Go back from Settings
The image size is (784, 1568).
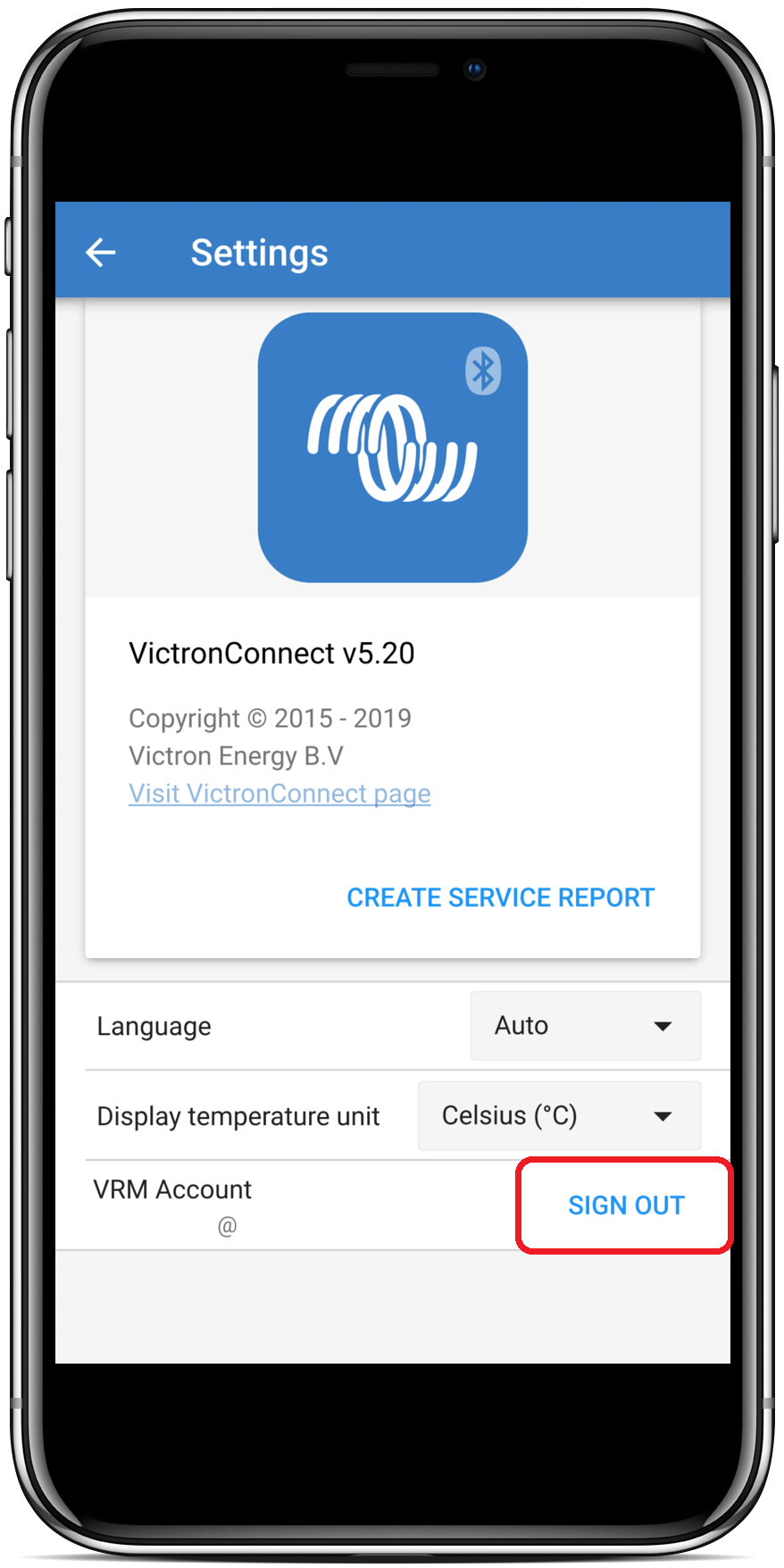(x=101, y=253)
